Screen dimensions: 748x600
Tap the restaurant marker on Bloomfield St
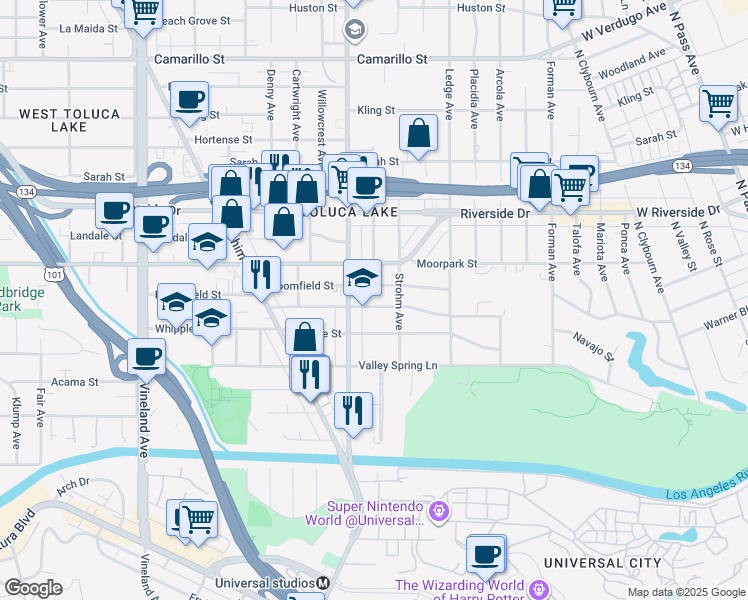261,276
